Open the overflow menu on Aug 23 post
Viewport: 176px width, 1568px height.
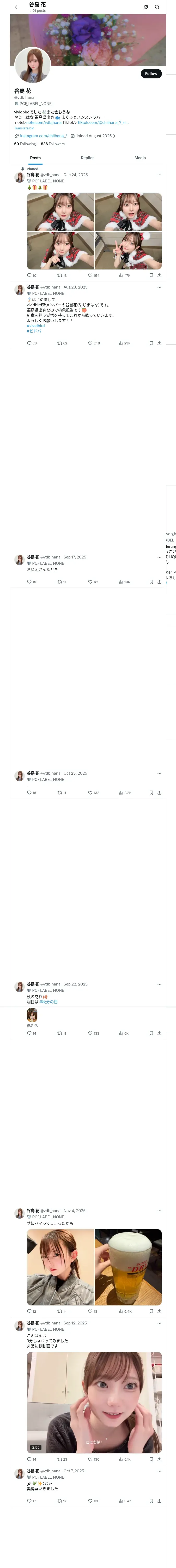(x=160, y=287)
